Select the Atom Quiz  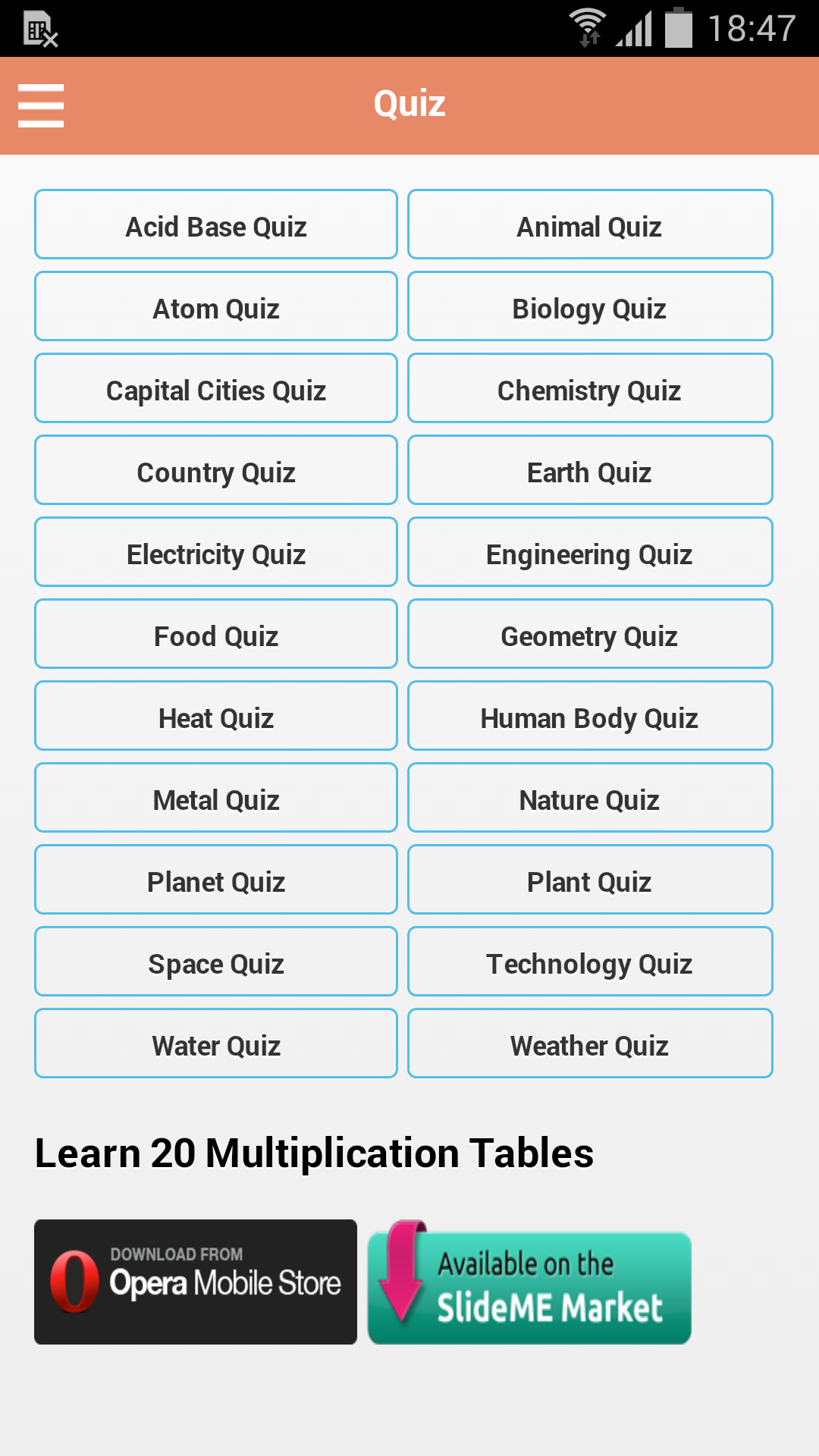click(x=215, y=306)
